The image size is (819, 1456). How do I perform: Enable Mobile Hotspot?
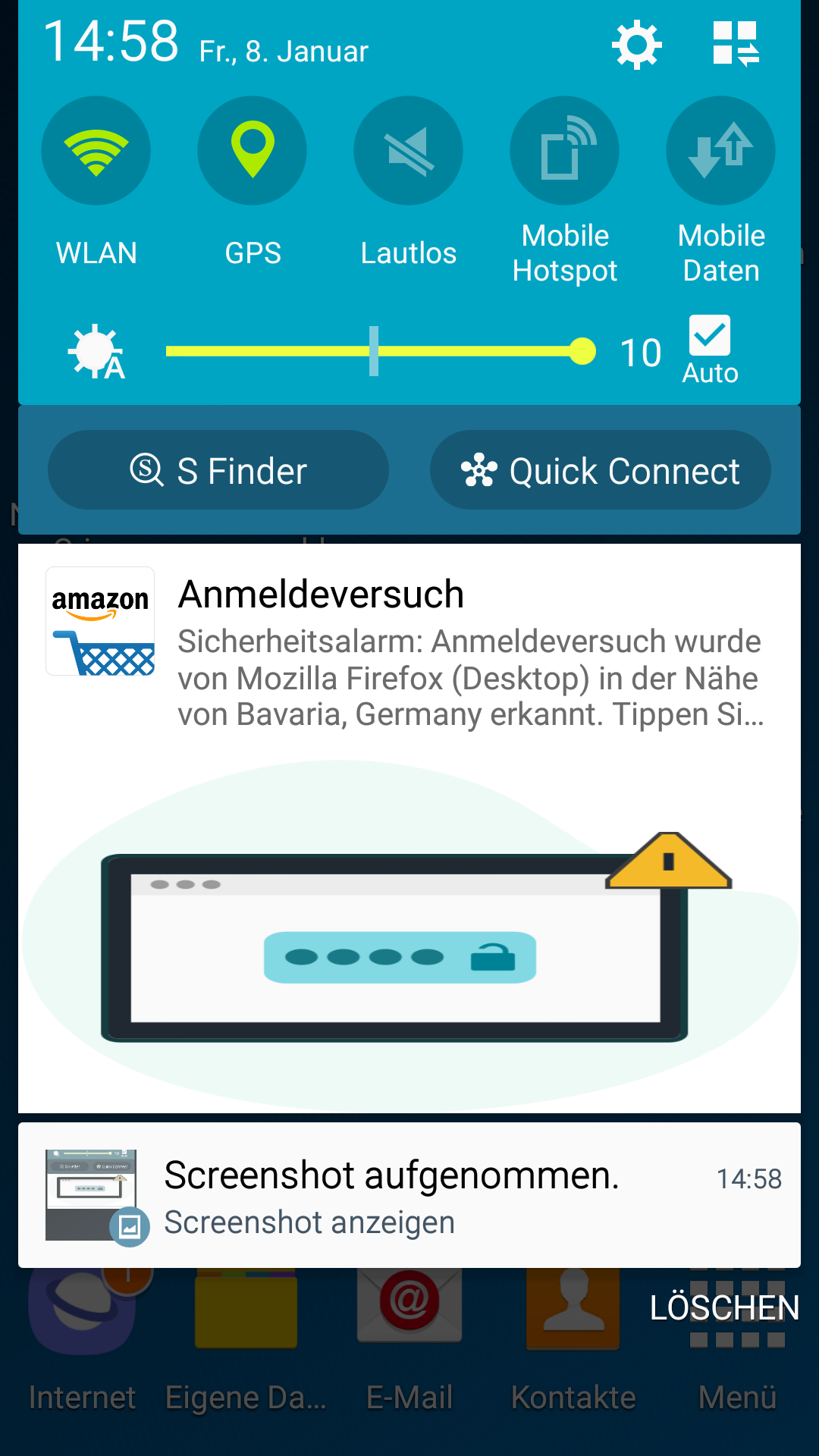[x=565, y=151]
